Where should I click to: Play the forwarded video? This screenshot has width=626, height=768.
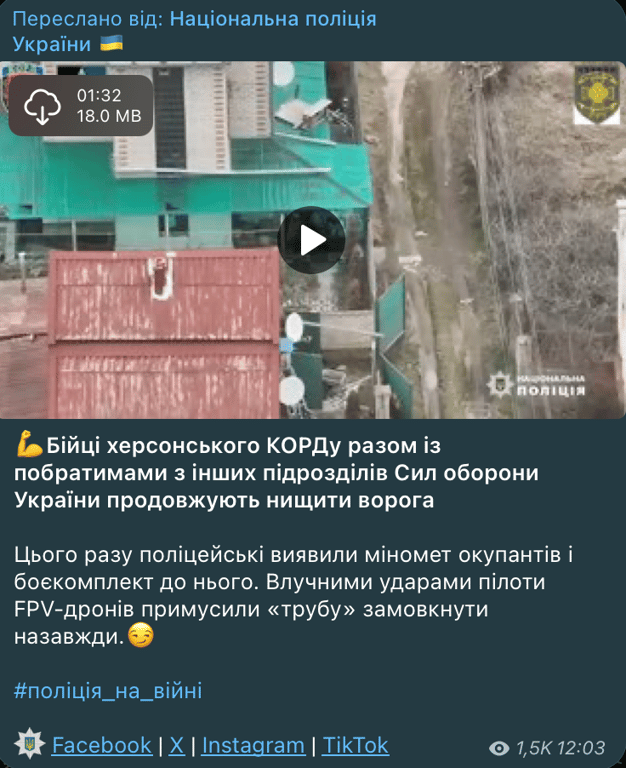311,240
